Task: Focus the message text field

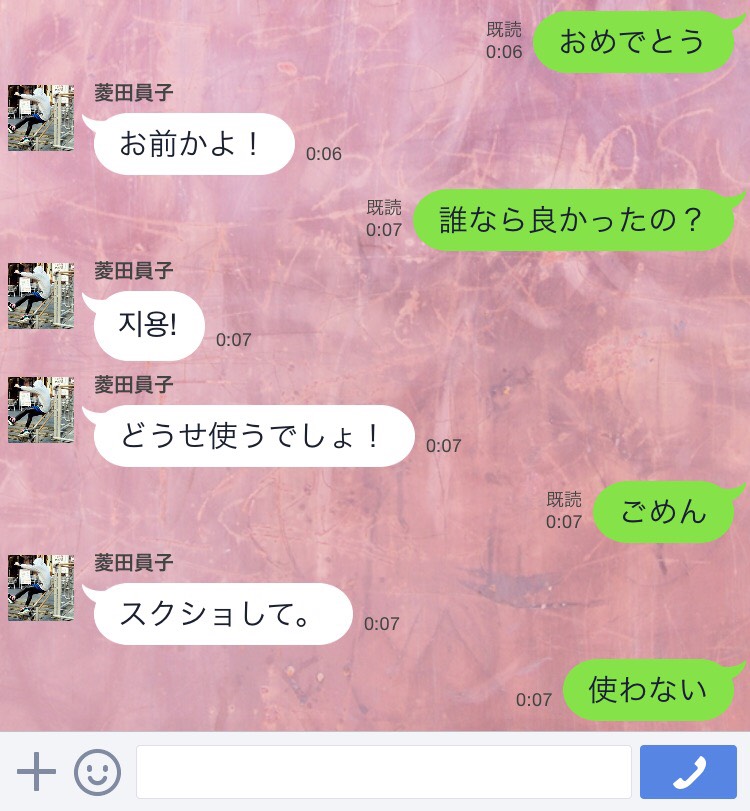Action: click(383, 772)
